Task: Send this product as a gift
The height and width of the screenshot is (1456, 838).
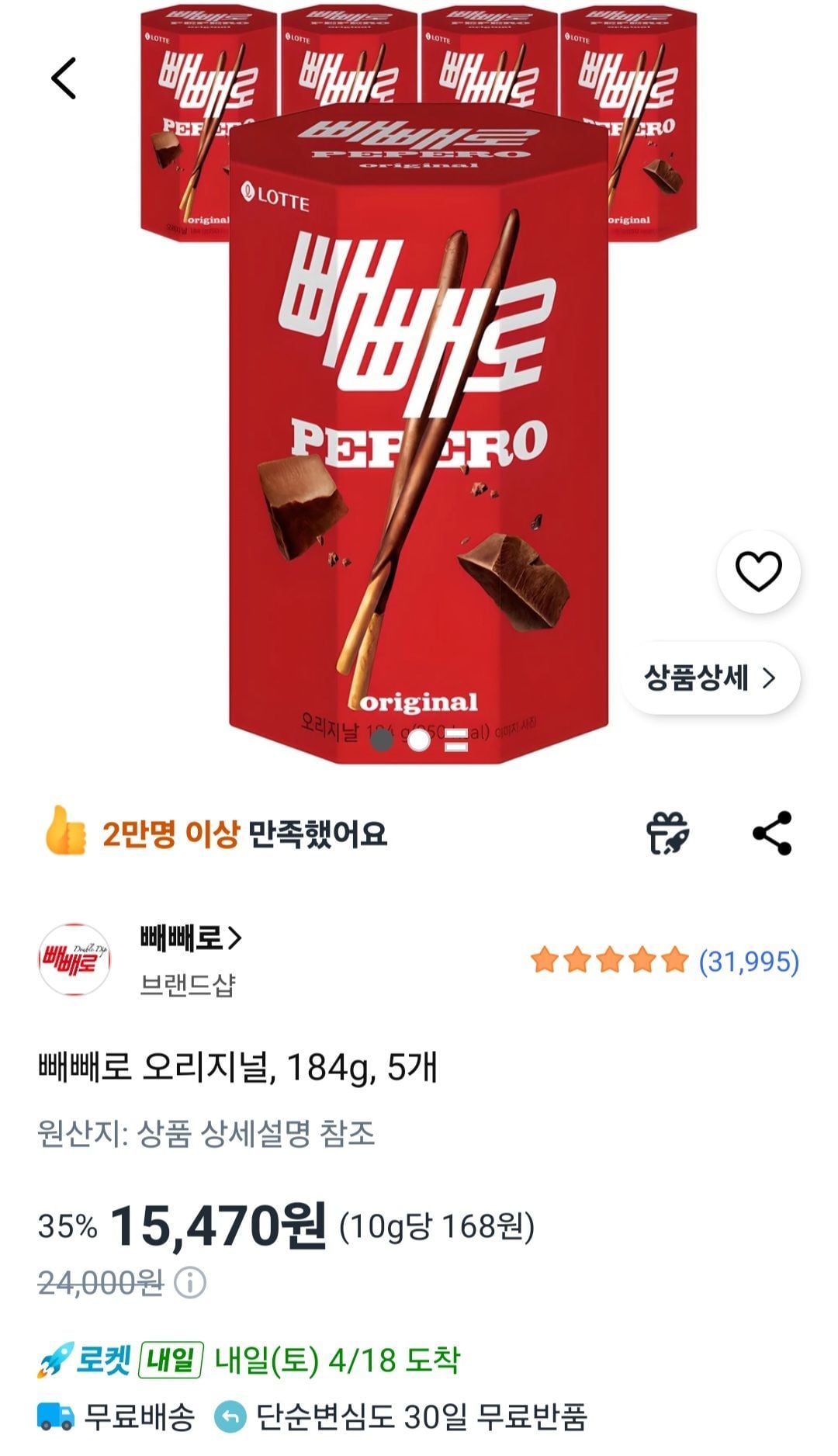Action: (667, 834)
